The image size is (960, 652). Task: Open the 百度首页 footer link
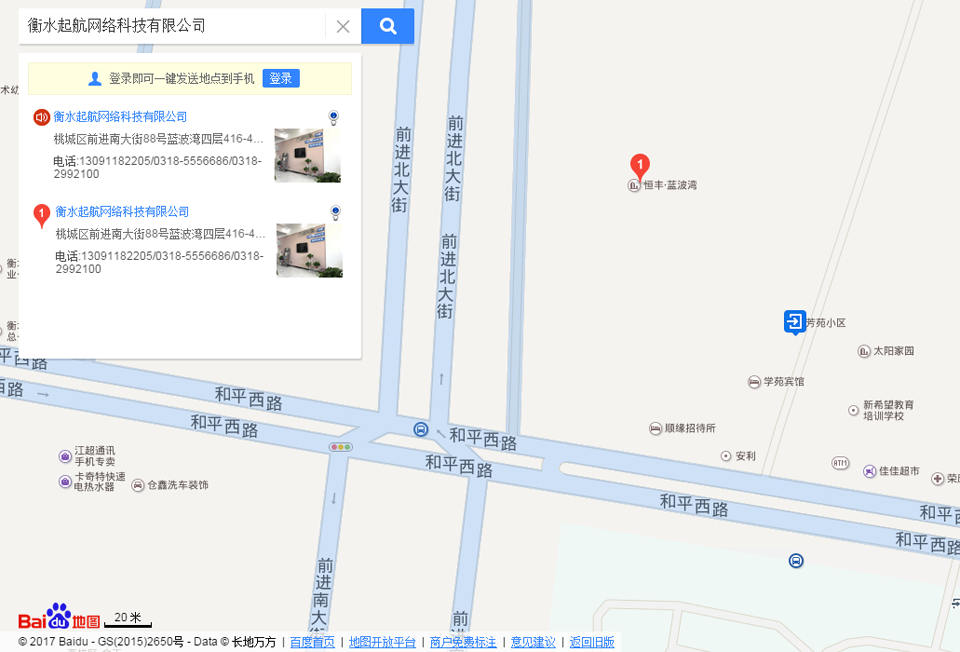click(x=312, y=642)
